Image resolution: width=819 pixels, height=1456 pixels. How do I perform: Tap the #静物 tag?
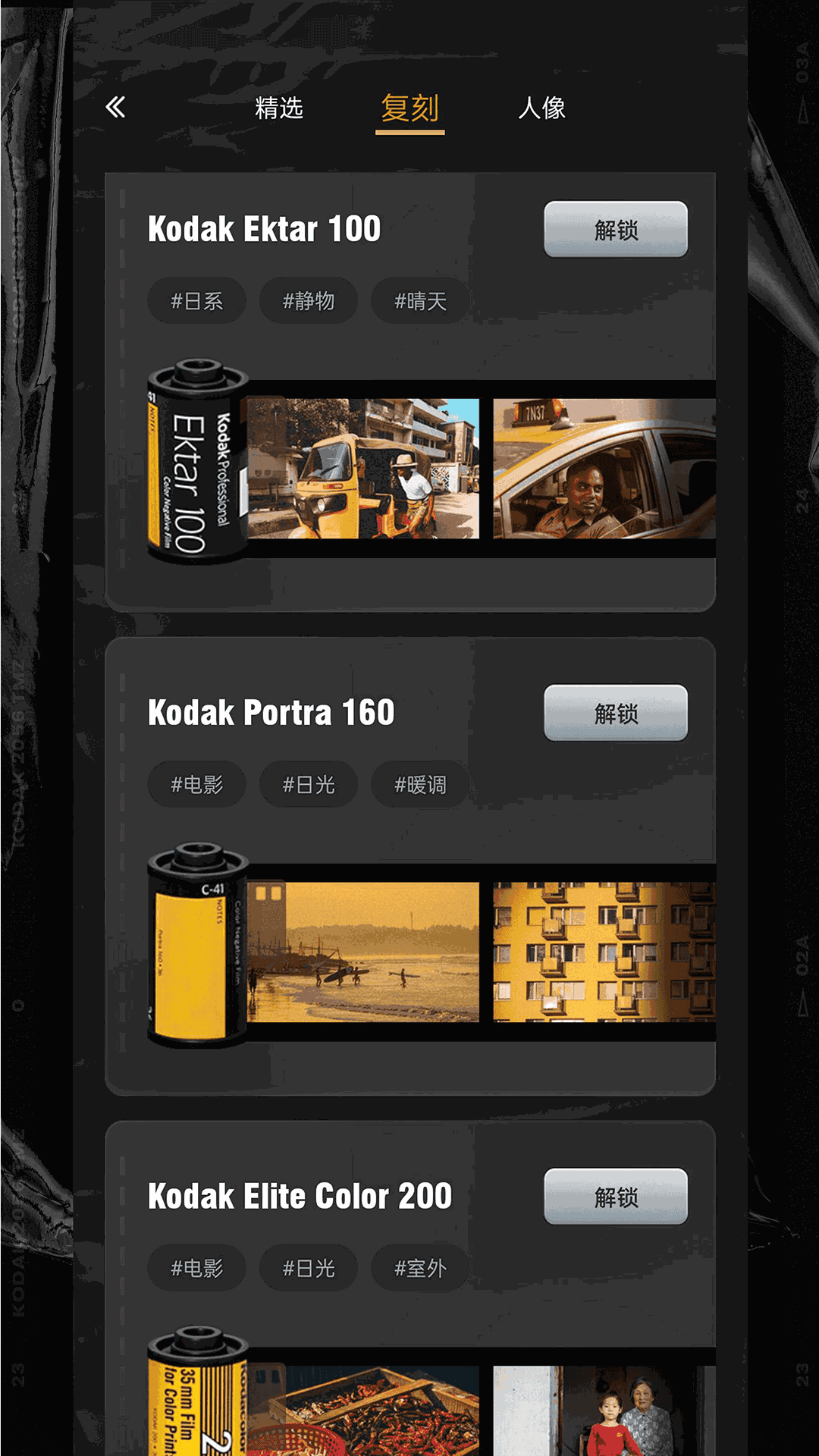click(308, 301)
